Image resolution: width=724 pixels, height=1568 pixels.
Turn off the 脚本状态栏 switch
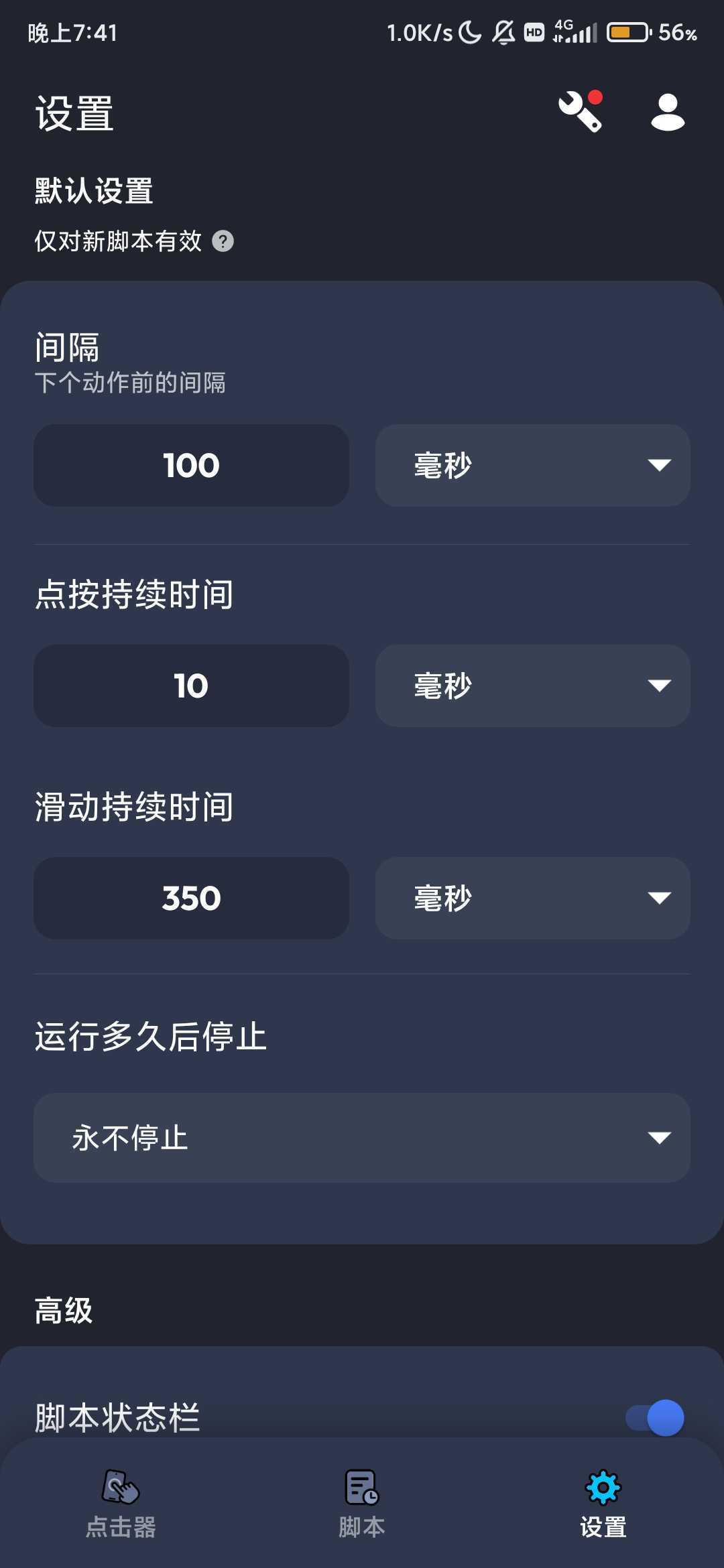(655, 1417)
